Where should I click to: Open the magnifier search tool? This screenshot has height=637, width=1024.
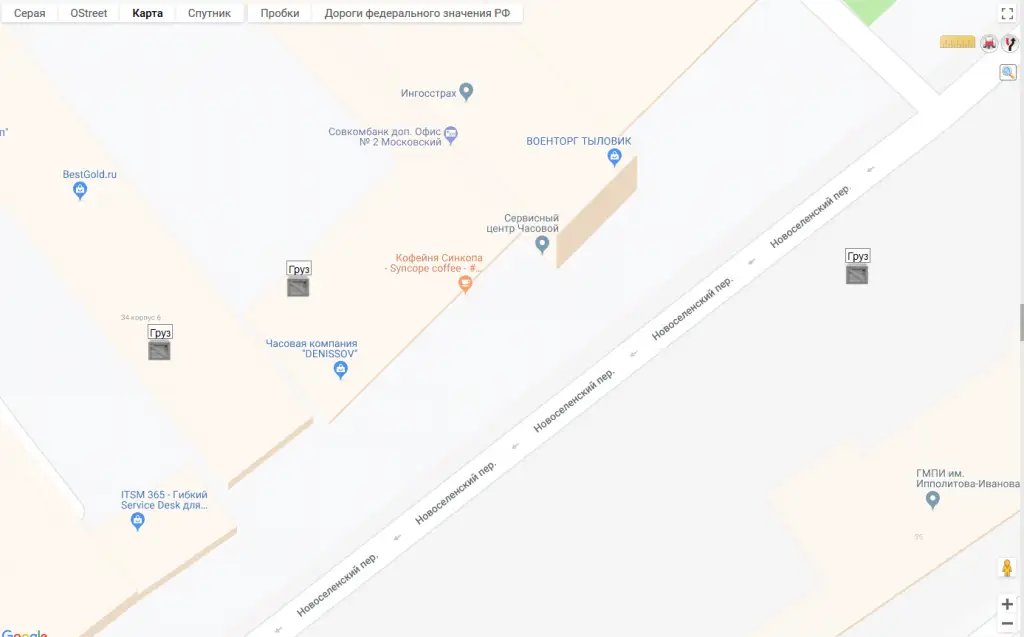tap(1008, 72)
